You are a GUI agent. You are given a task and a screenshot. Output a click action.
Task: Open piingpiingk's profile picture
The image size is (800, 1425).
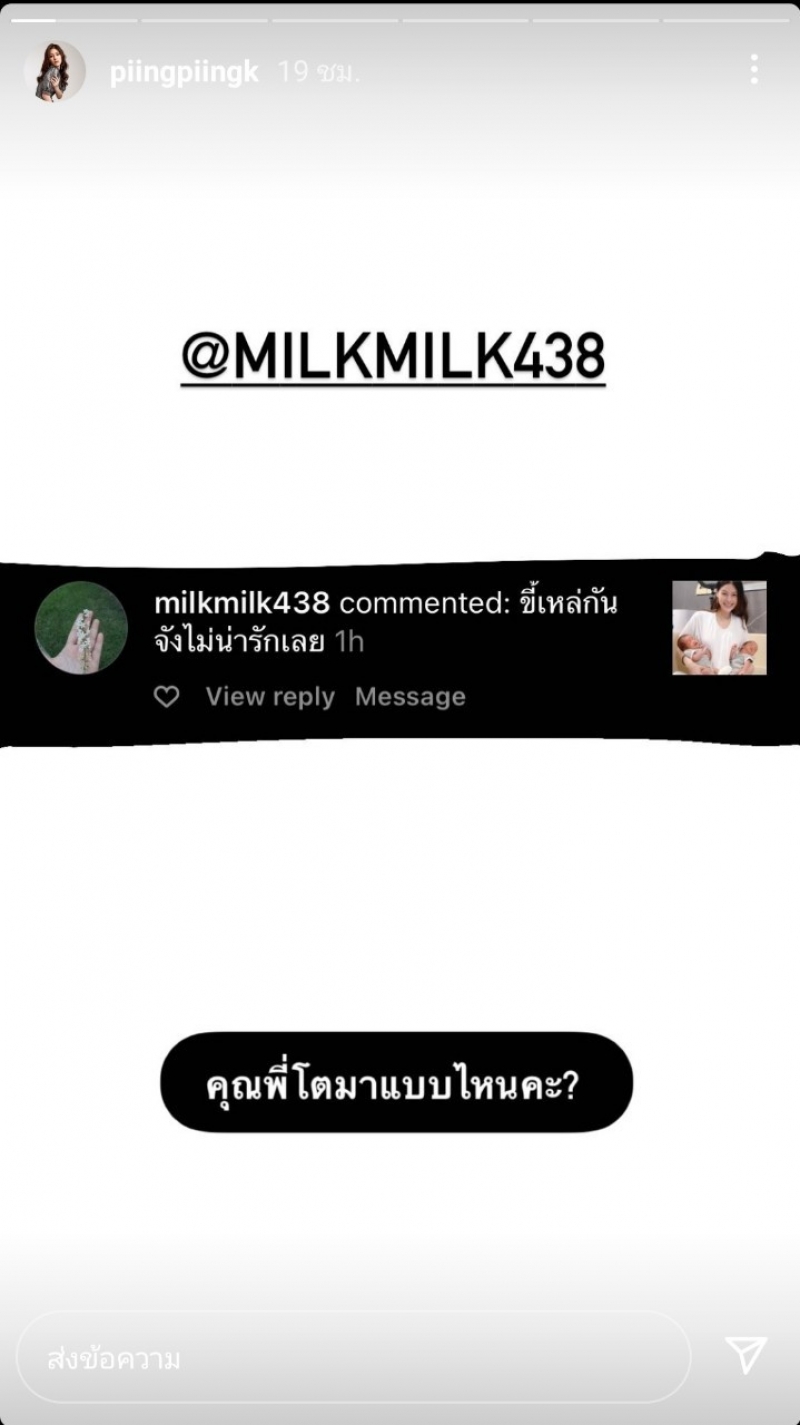(54, 72)
